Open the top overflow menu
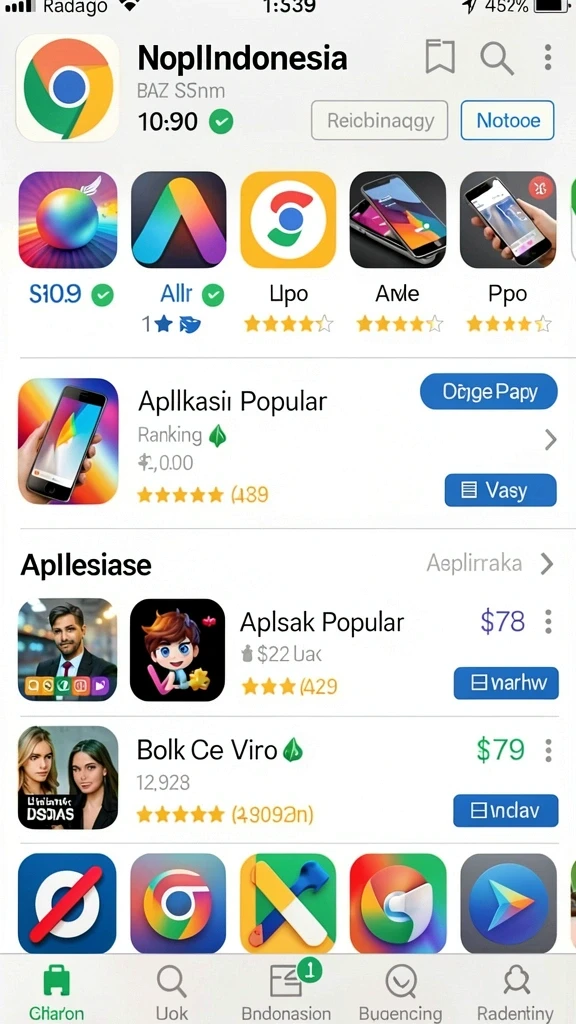 [548, 57]
